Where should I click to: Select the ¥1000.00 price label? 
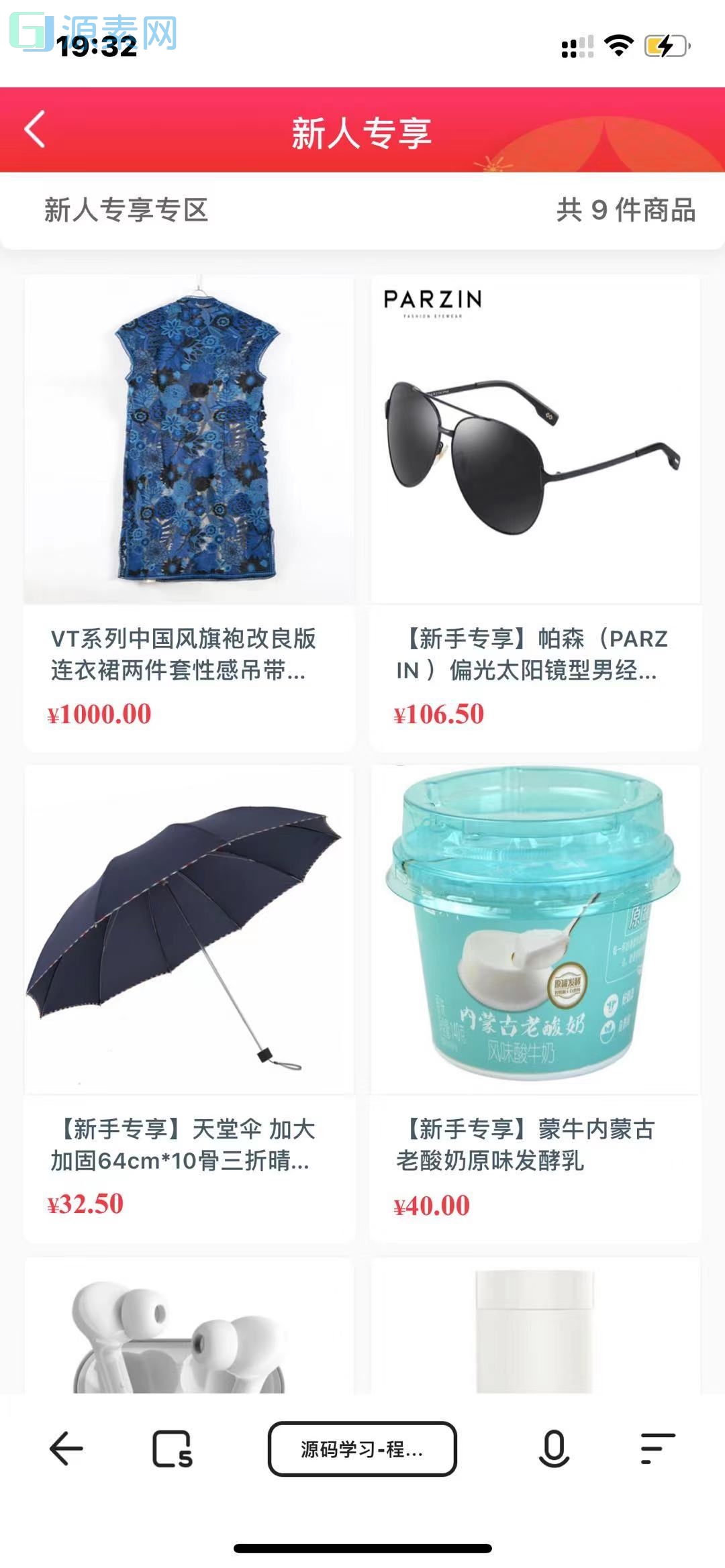point(101,715)
